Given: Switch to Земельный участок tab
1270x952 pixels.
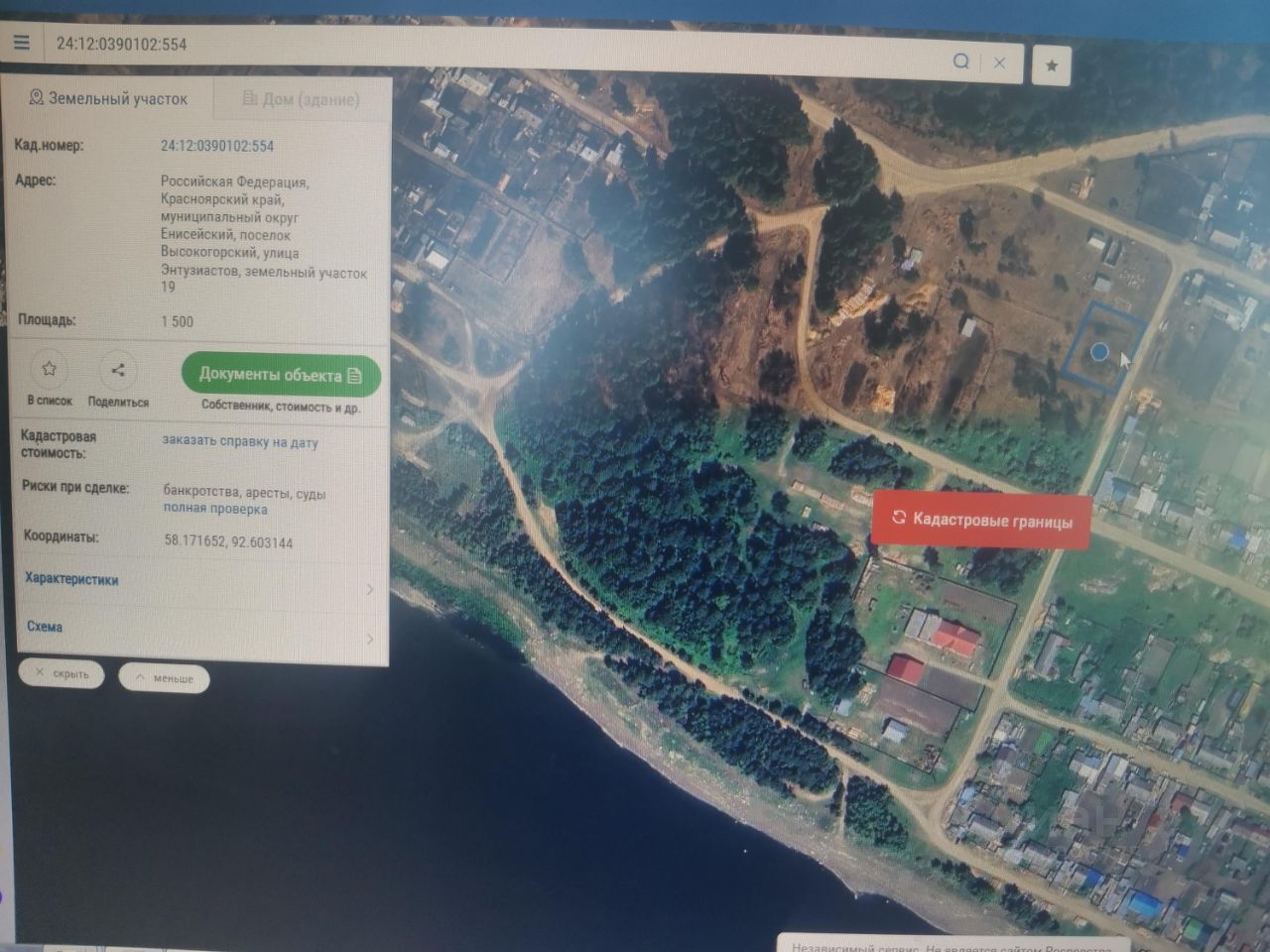Looking at the screenshot, I should (x=107, y=98).
